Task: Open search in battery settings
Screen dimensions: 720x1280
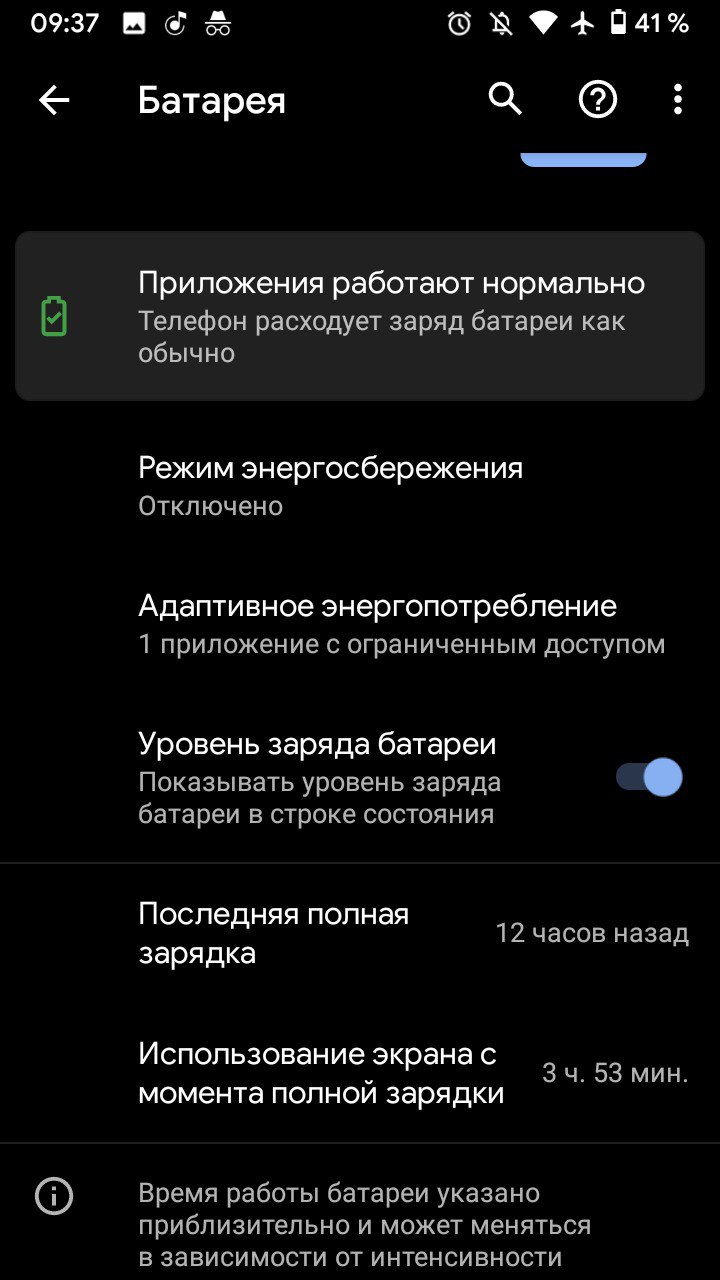Action: (x=505, y=100)
